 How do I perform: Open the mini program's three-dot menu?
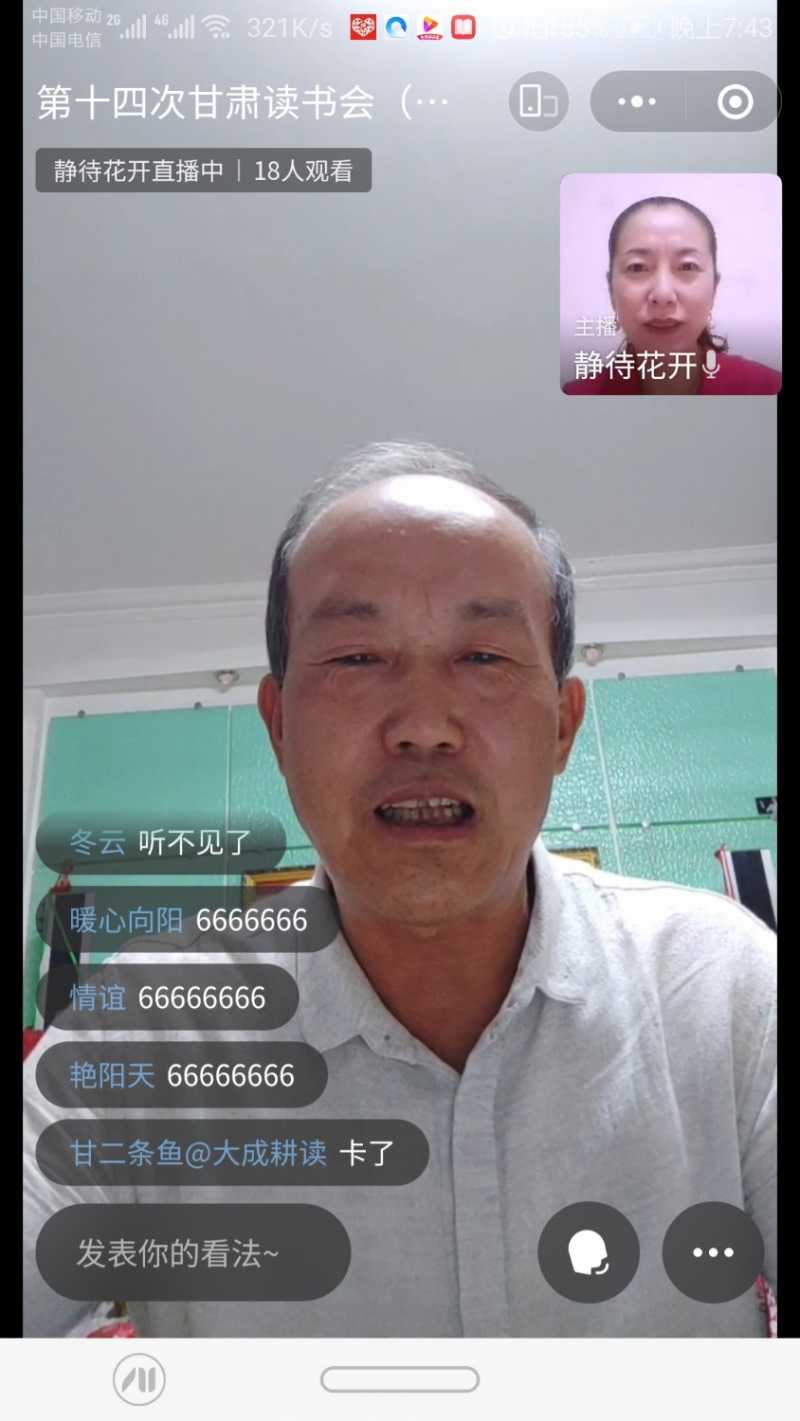pyautogui.click(x=637, y=102)
